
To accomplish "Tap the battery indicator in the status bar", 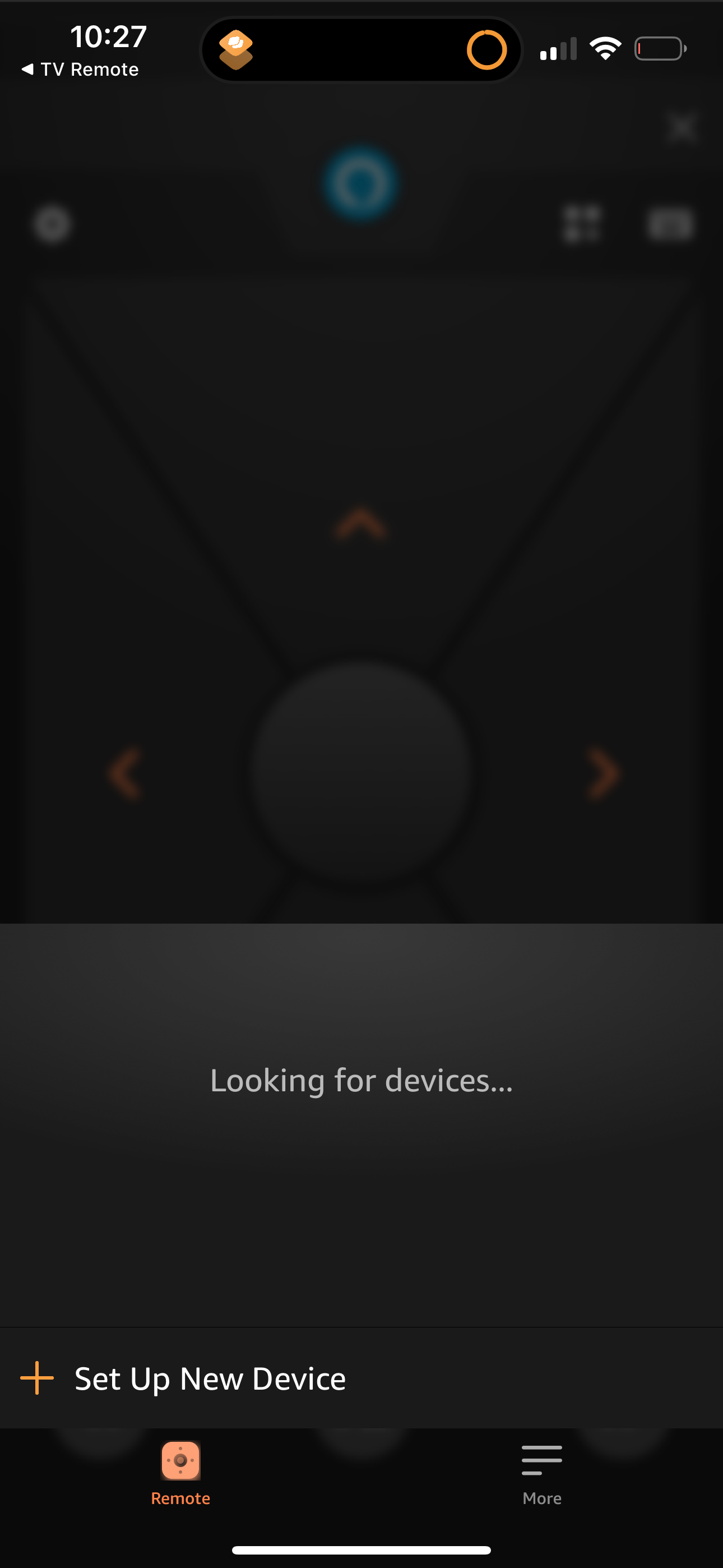I will point(661,49).
